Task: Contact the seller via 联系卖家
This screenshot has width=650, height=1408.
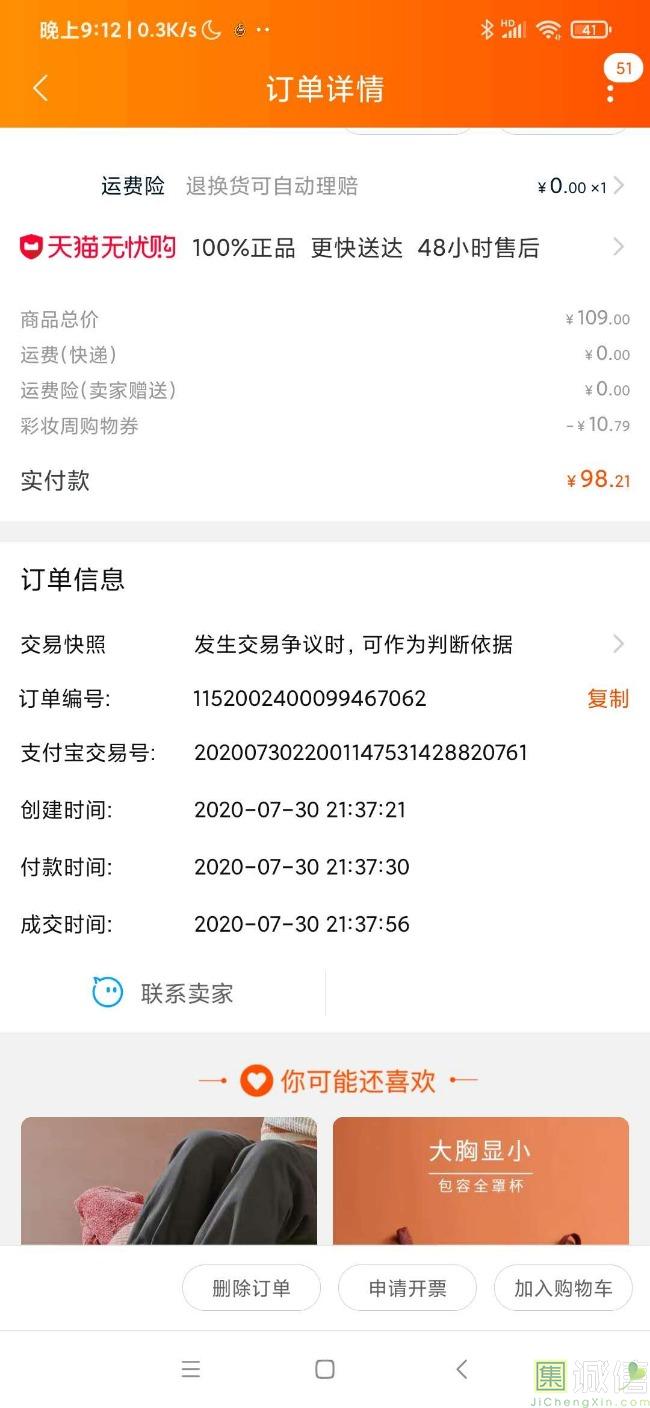Action: [x=163, y=993]
